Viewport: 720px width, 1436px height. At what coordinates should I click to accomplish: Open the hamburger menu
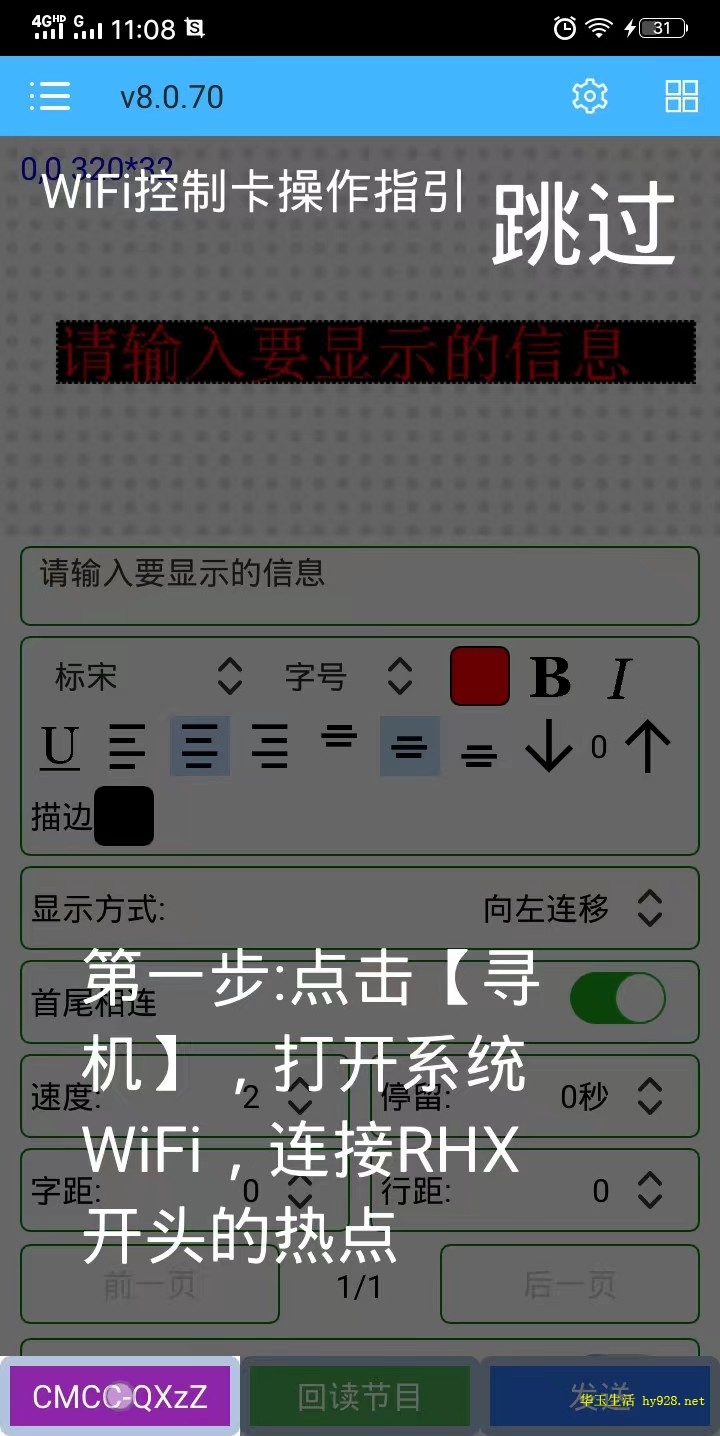coord(50,96)
